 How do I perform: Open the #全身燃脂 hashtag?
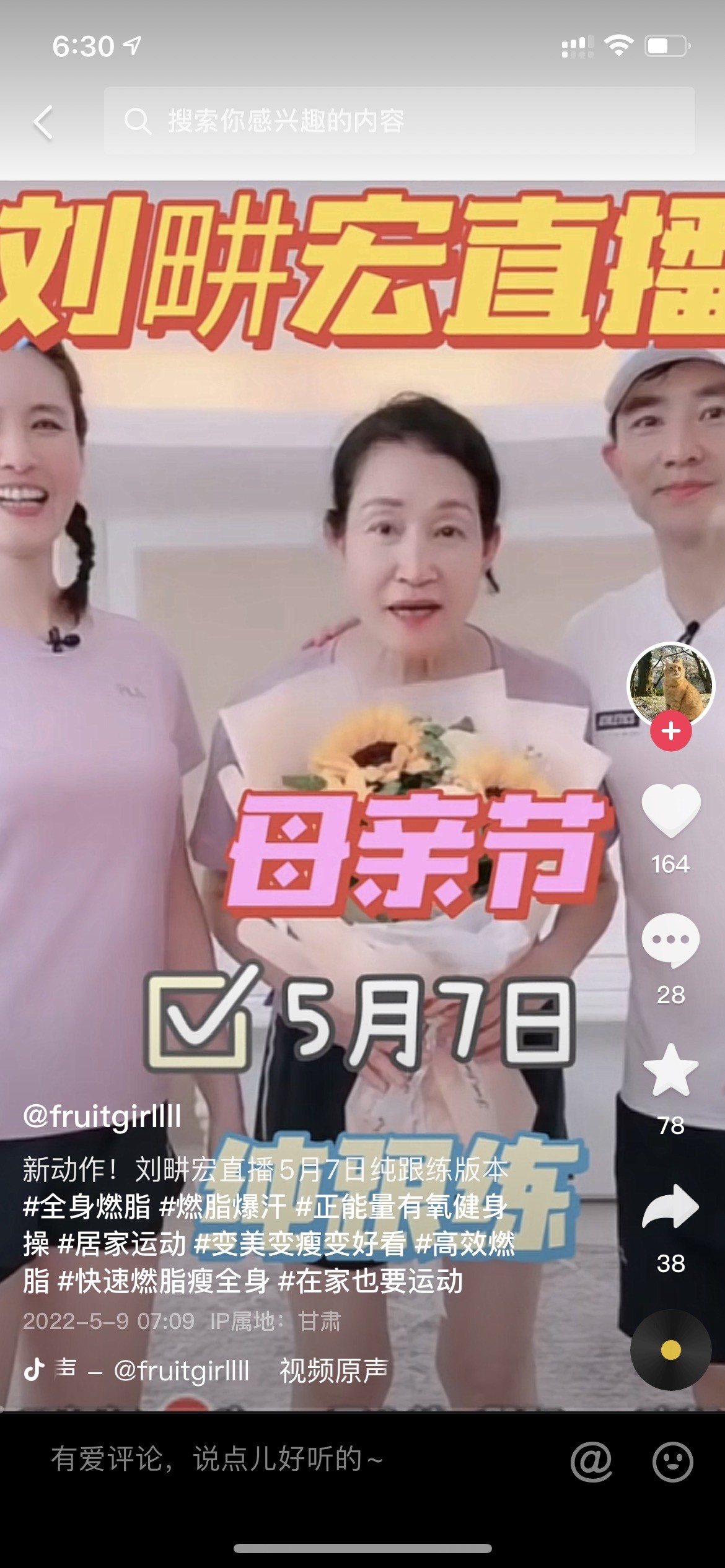pyautogui.click(x=87, y=1207)
